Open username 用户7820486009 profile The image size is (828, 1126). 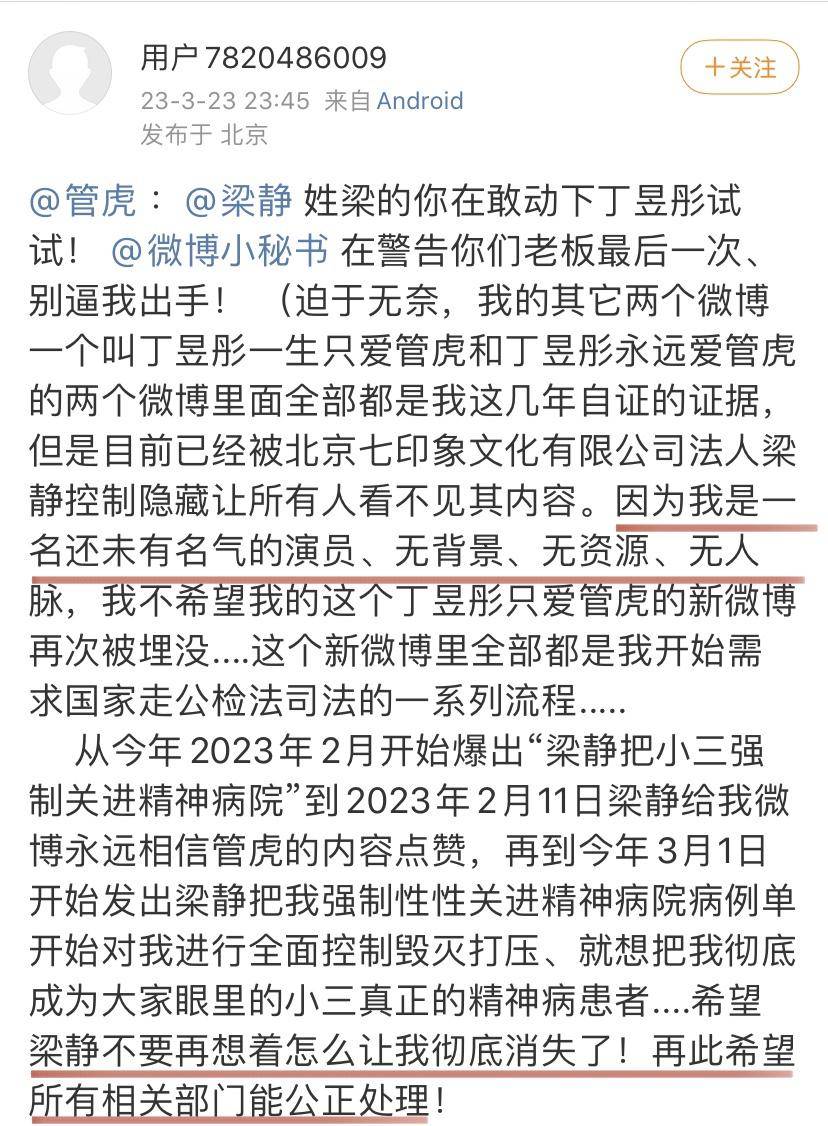263,58
